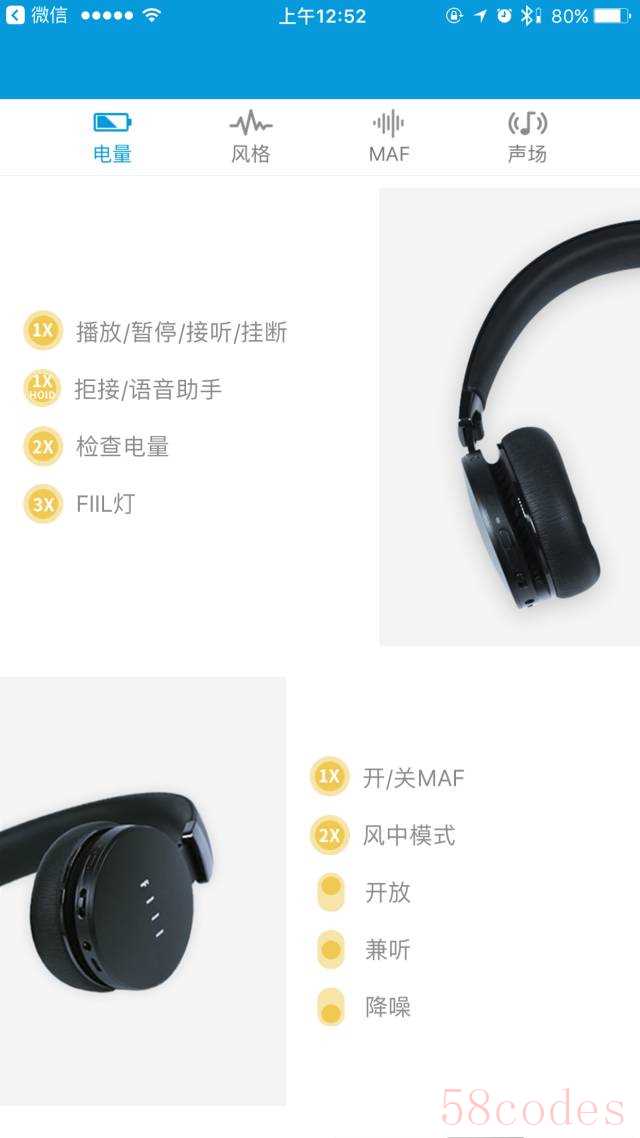Select the MAF tab
Image resolution: width=640 pixels, height=1138 pixels.
pos(389,137)
